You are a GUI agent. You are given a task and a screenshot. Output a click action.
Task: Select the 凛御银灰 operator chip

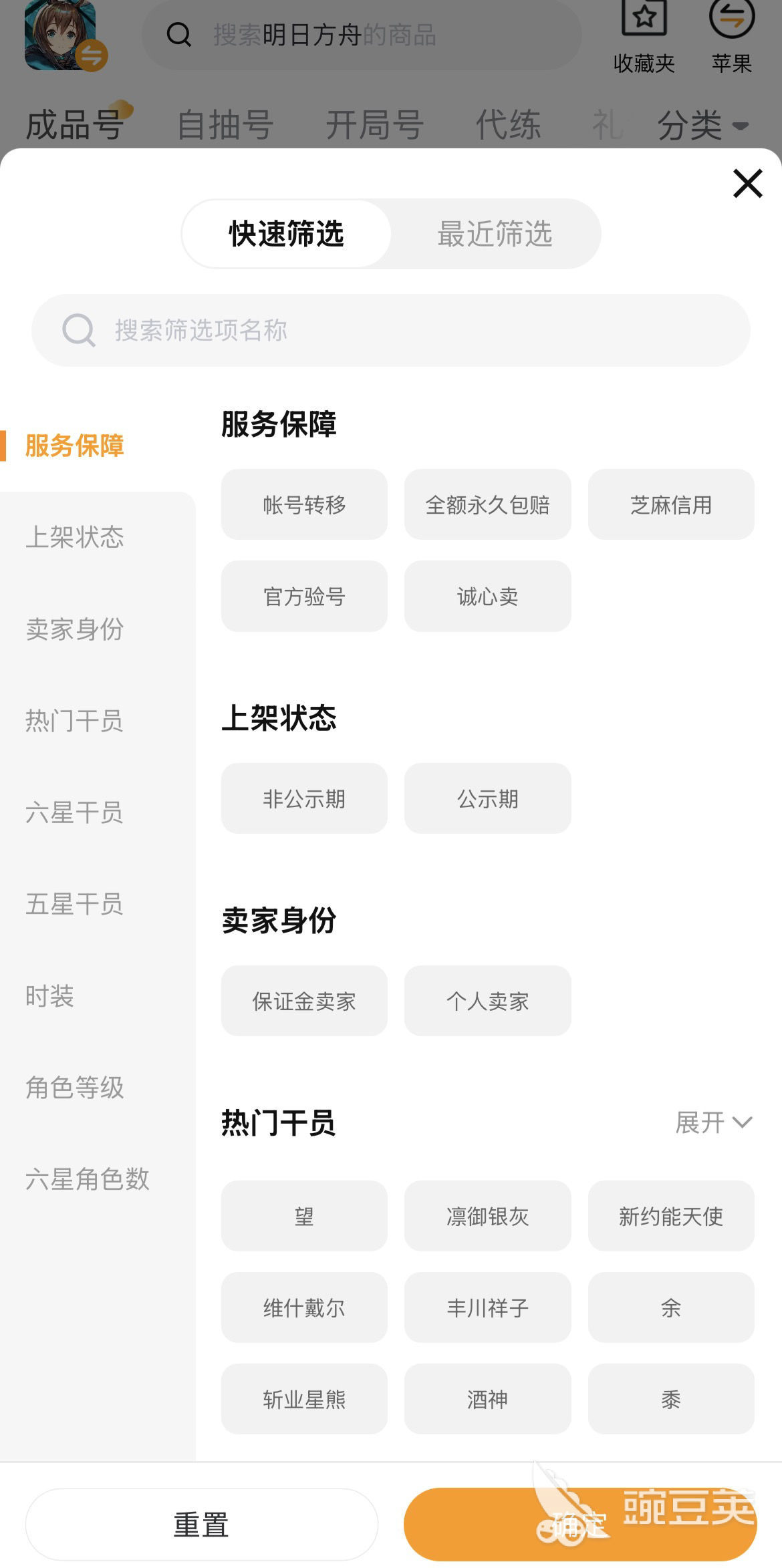coord(487,1216)
